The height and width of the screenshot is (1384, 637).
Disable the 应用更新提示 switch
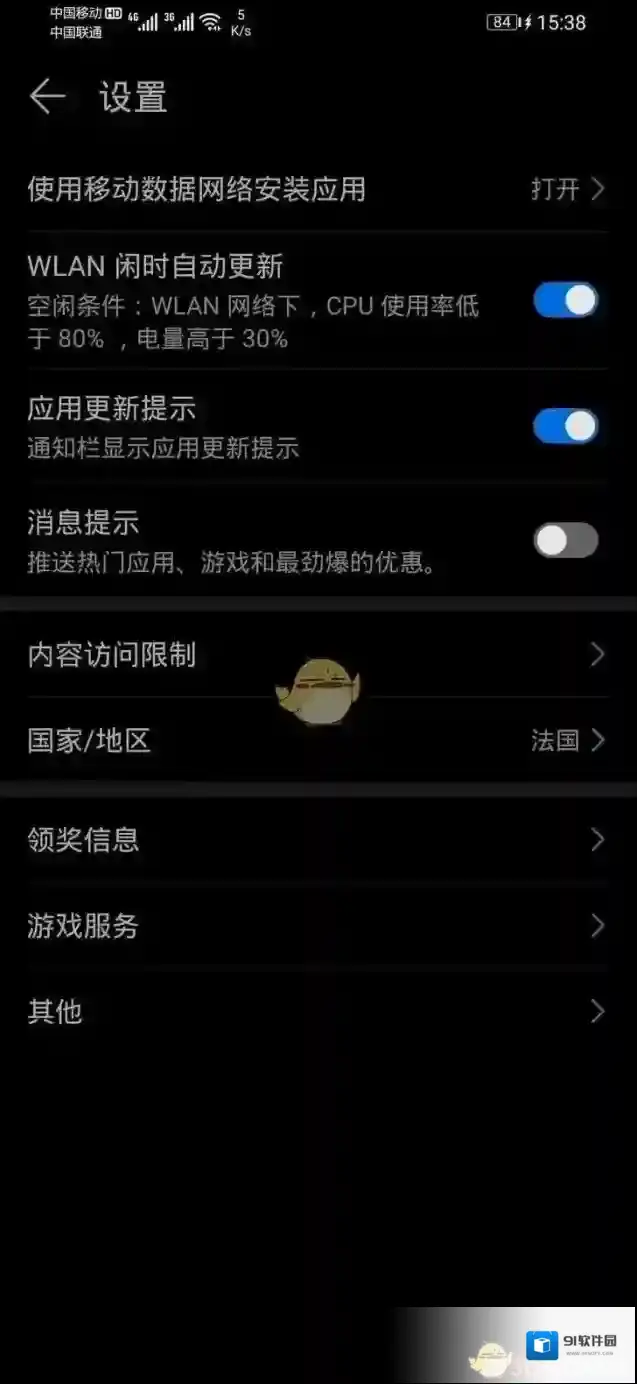click(565, 426)
